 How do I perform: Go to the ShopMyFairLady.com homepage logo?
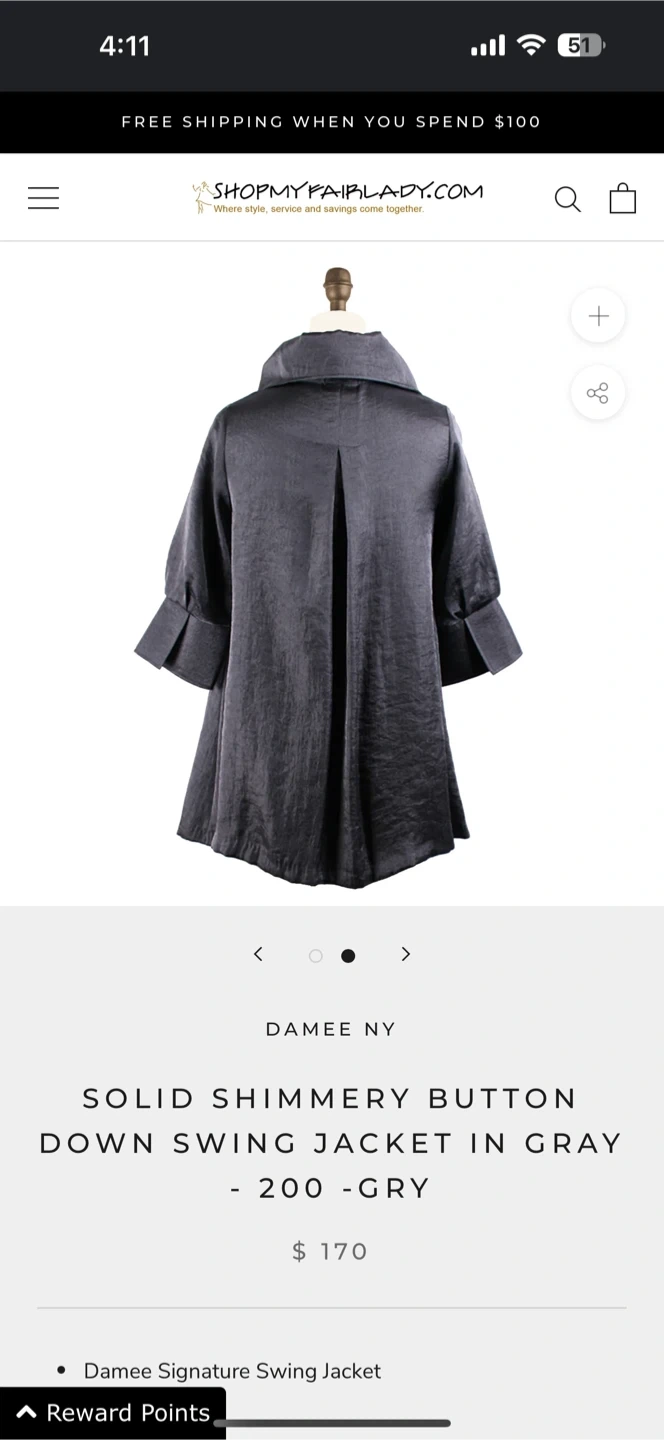[338, 197]
